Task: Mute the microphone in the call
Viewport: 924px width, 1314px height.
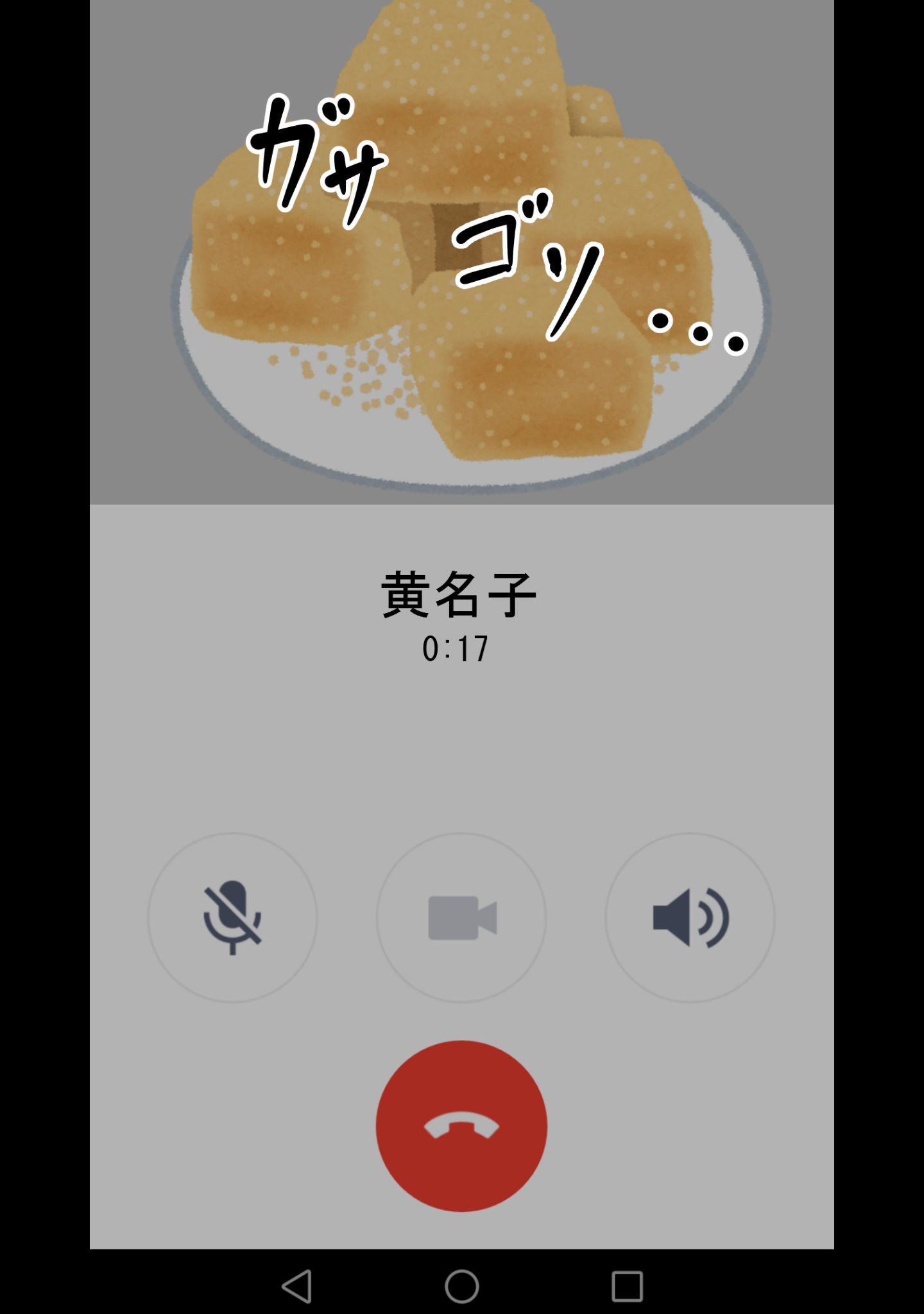Action: click(232, 917)
